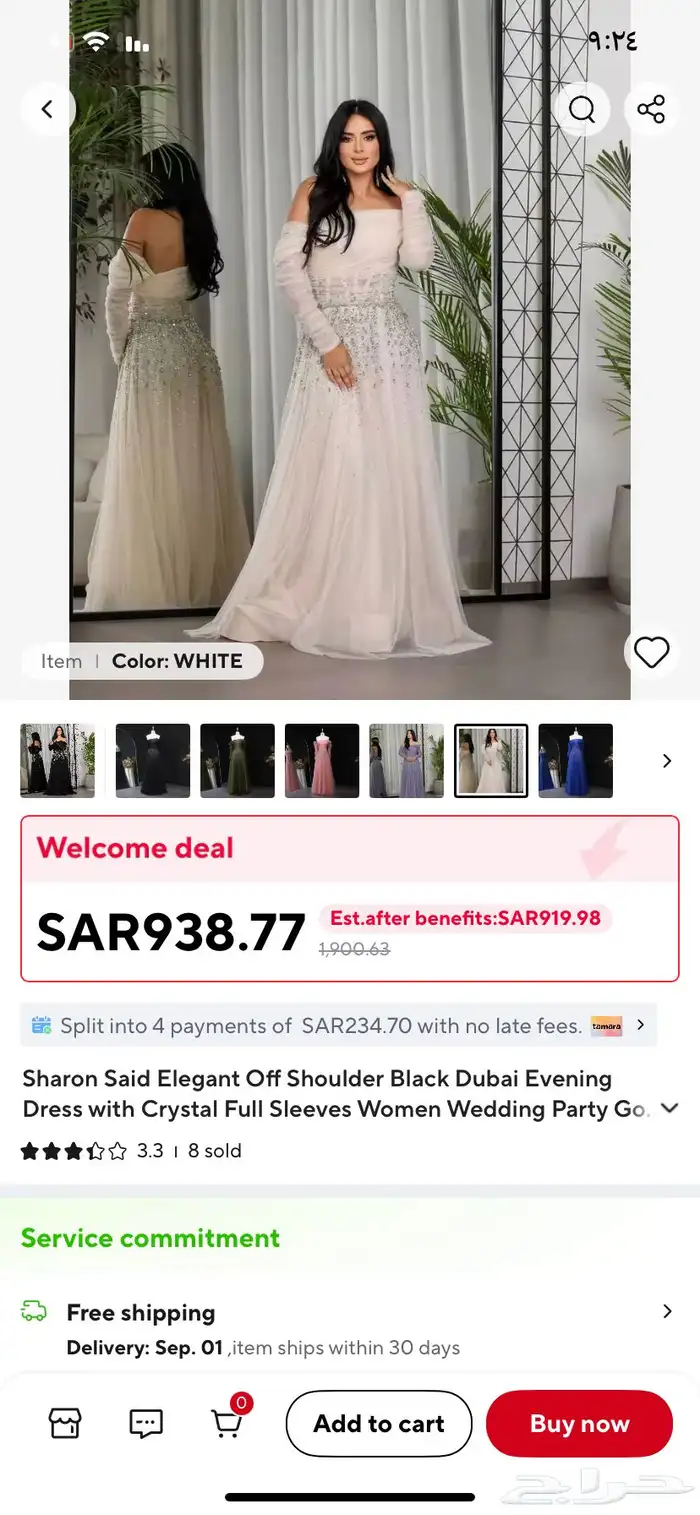The width and height of the screenshot is (700, 1515).
Task: Open the shopping cart
Action: [x=227, y=1423]
